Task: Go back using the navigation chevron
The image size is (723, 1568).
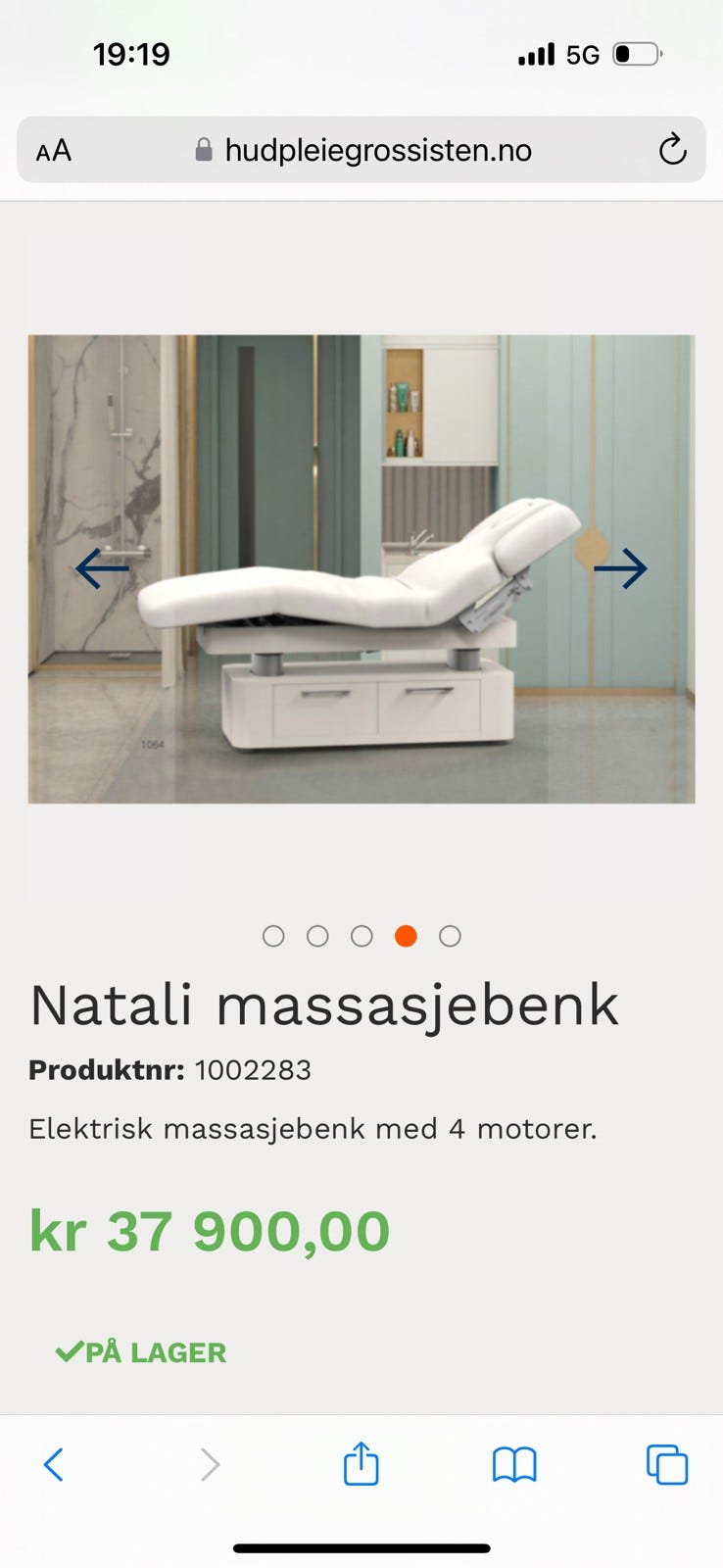Action: (54, 1464)
